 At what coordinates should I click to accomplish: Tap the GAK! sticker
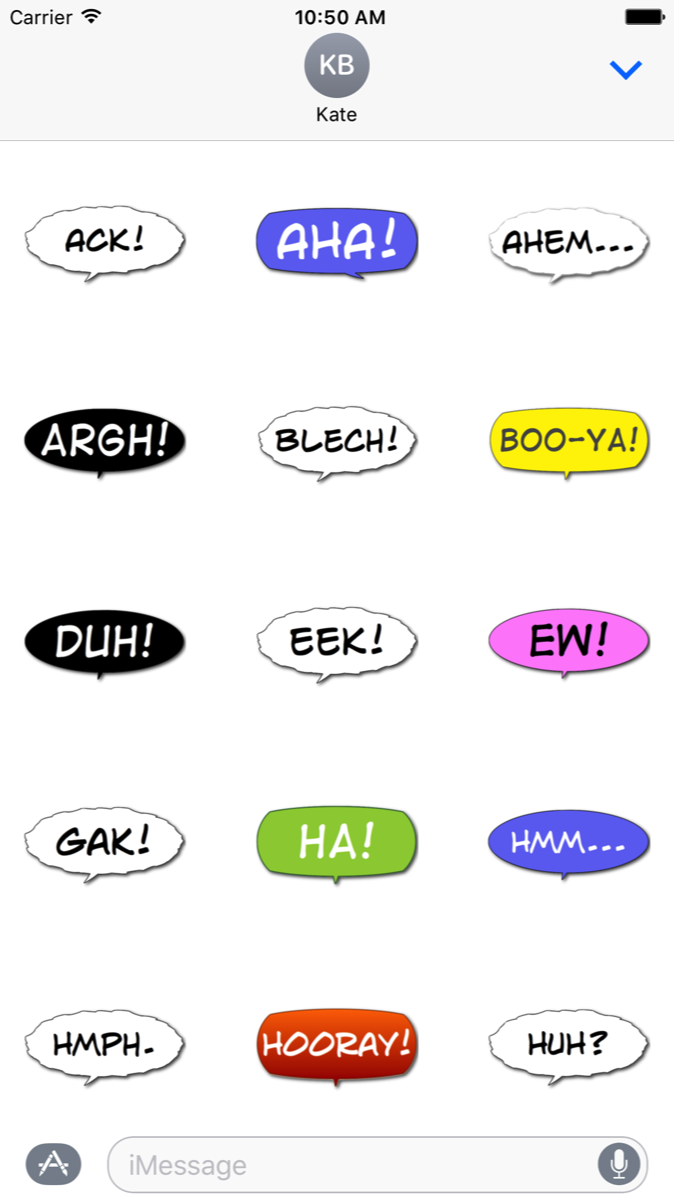click(104, 840)
